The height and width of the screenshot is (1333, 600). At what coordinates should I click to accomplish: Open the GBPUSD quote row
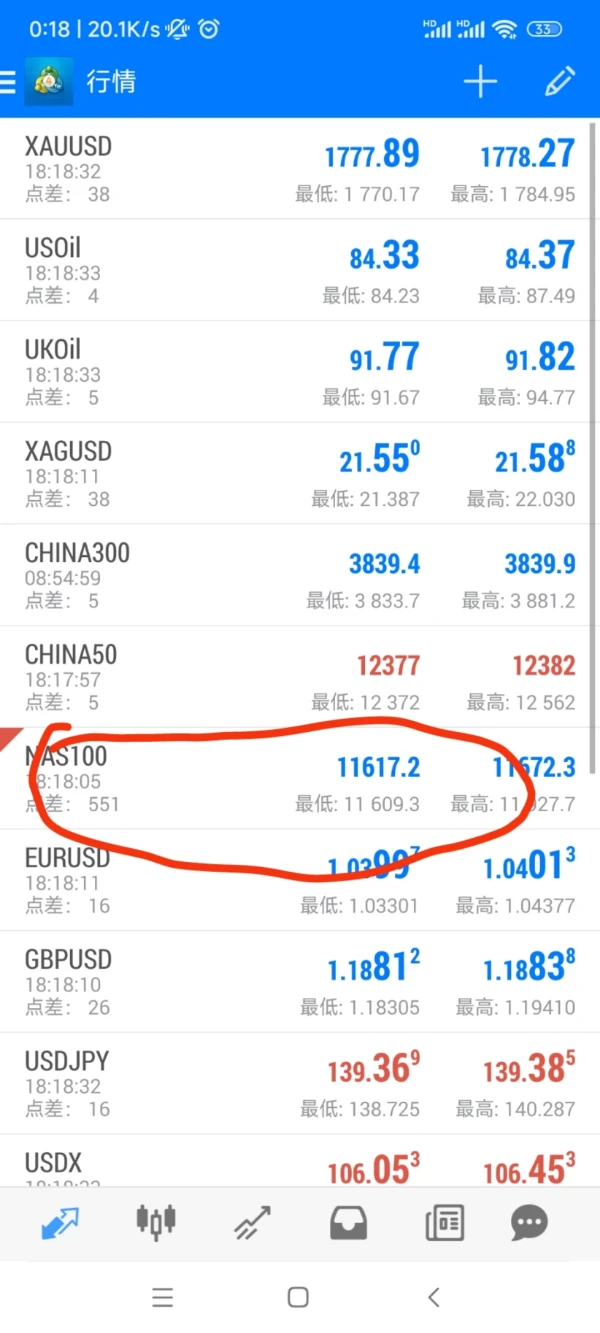click(300, 983)
